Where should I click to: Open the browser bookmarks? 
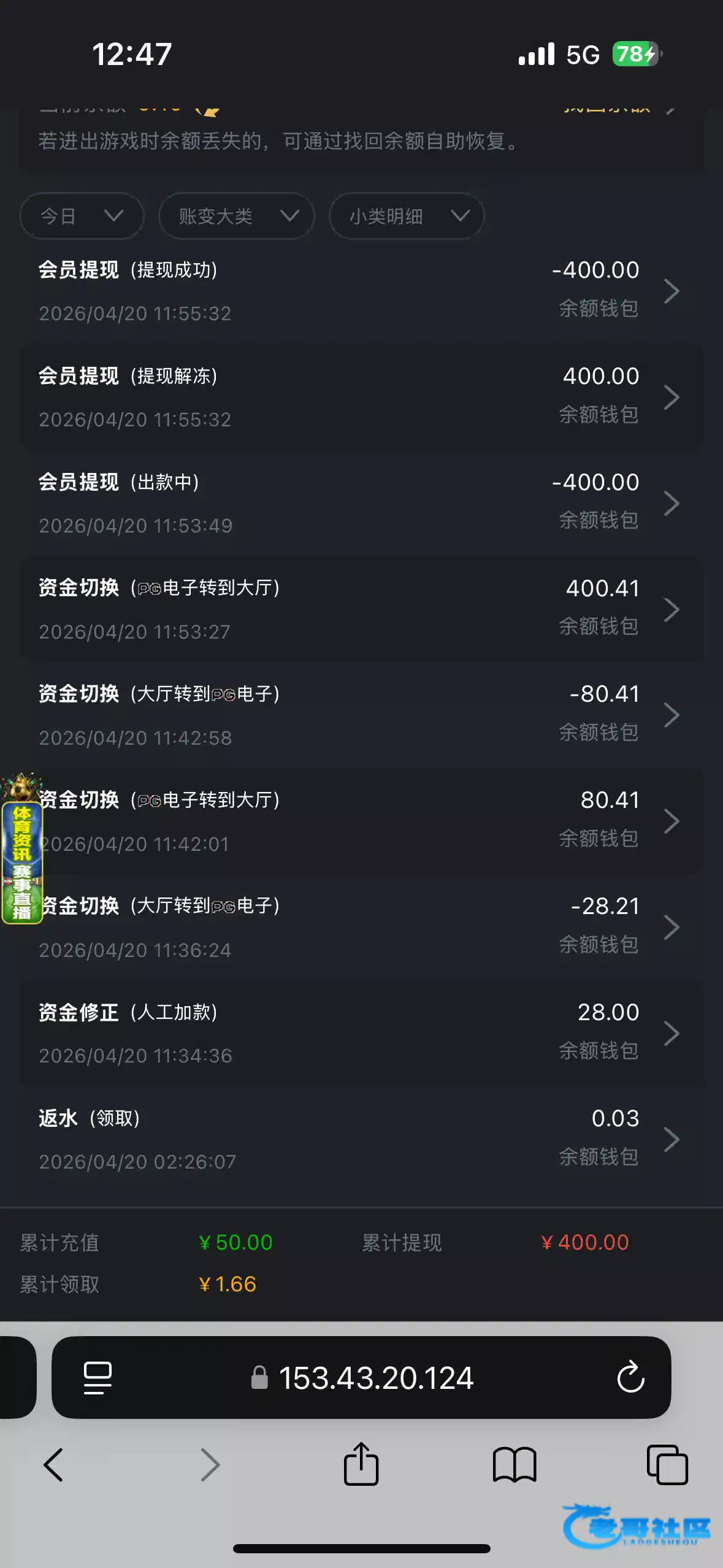[515, 1465]
